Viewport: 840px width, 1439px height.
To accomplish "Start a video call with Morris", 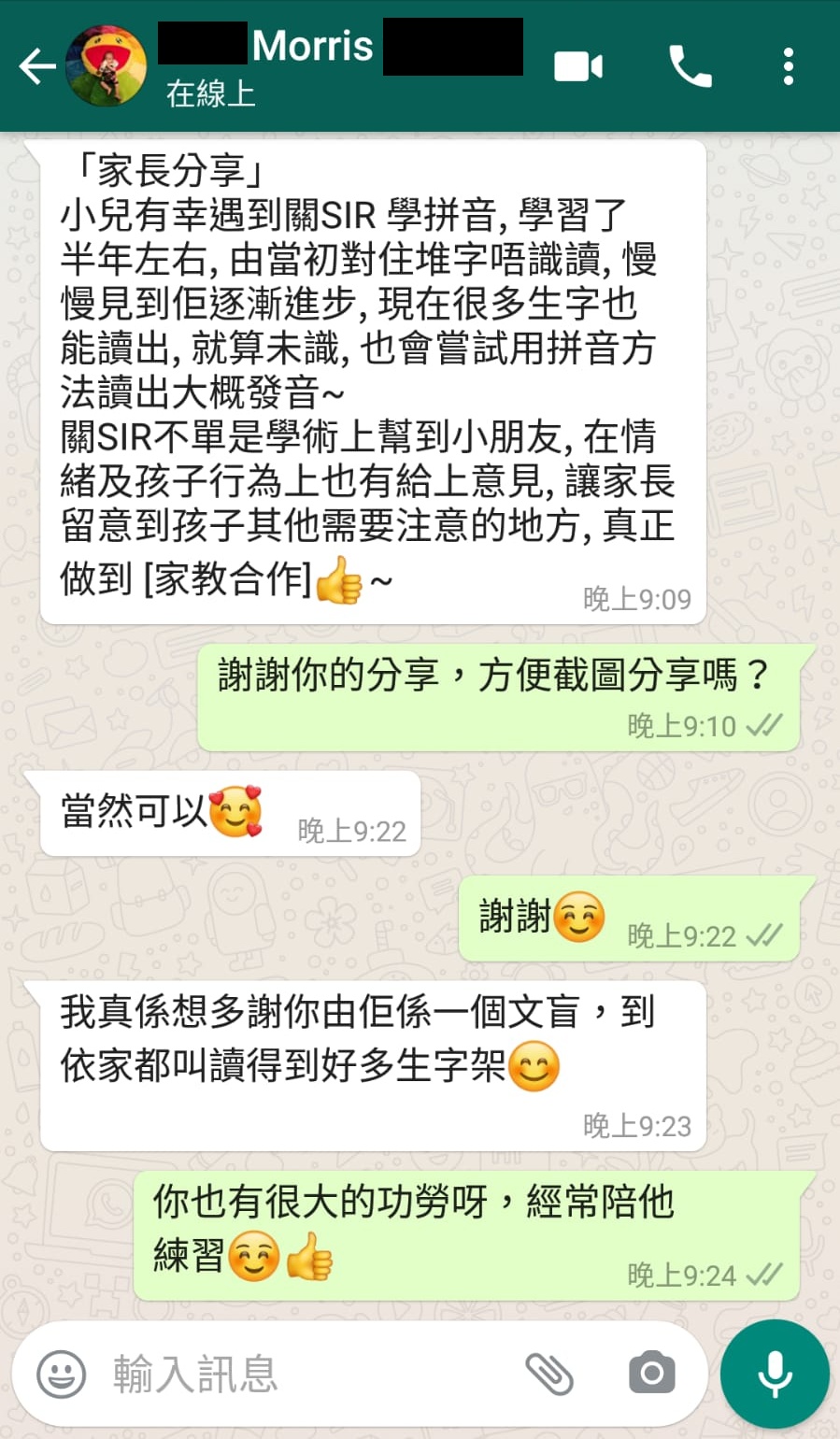I will click(578, 67).
